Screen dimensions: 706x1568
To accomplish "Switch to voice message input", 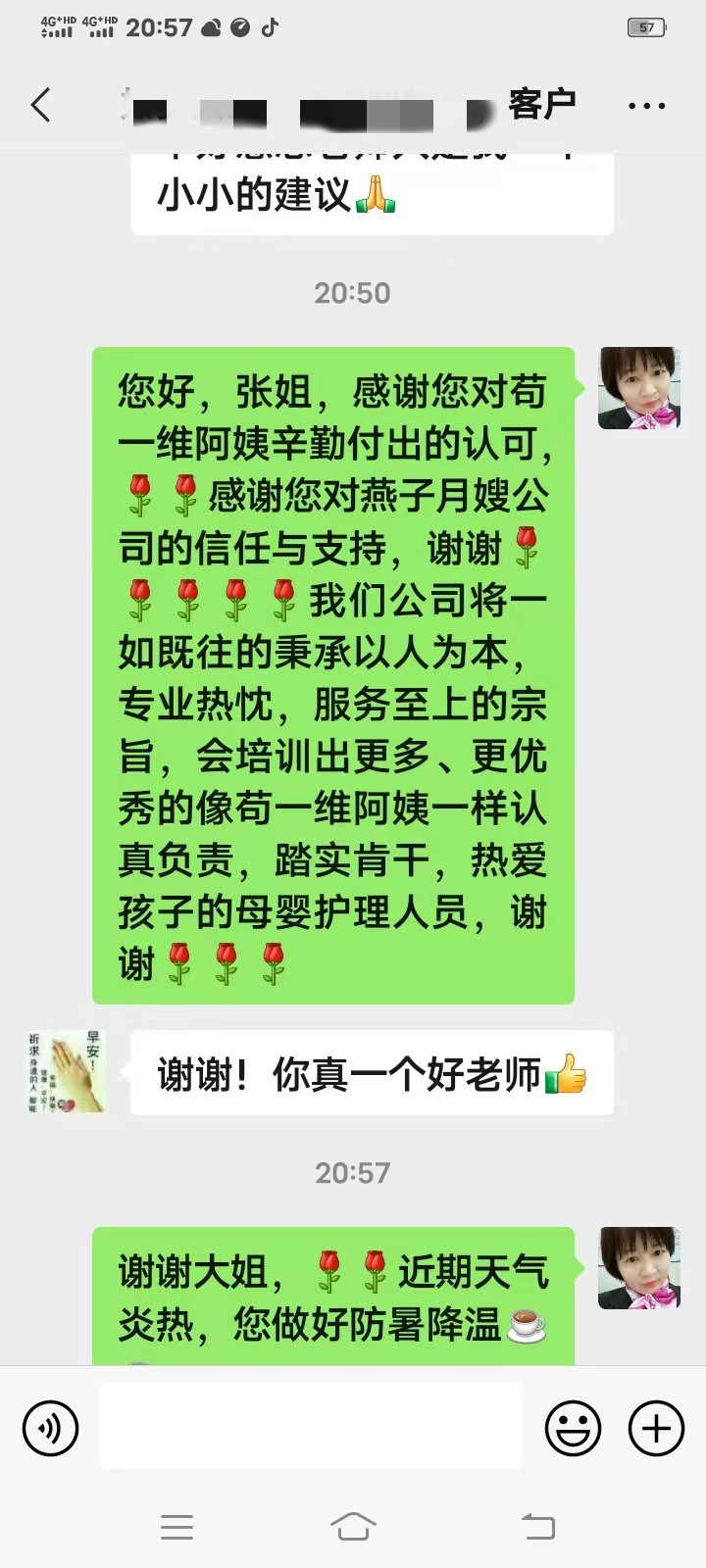I will click(x=50, y=1428).
